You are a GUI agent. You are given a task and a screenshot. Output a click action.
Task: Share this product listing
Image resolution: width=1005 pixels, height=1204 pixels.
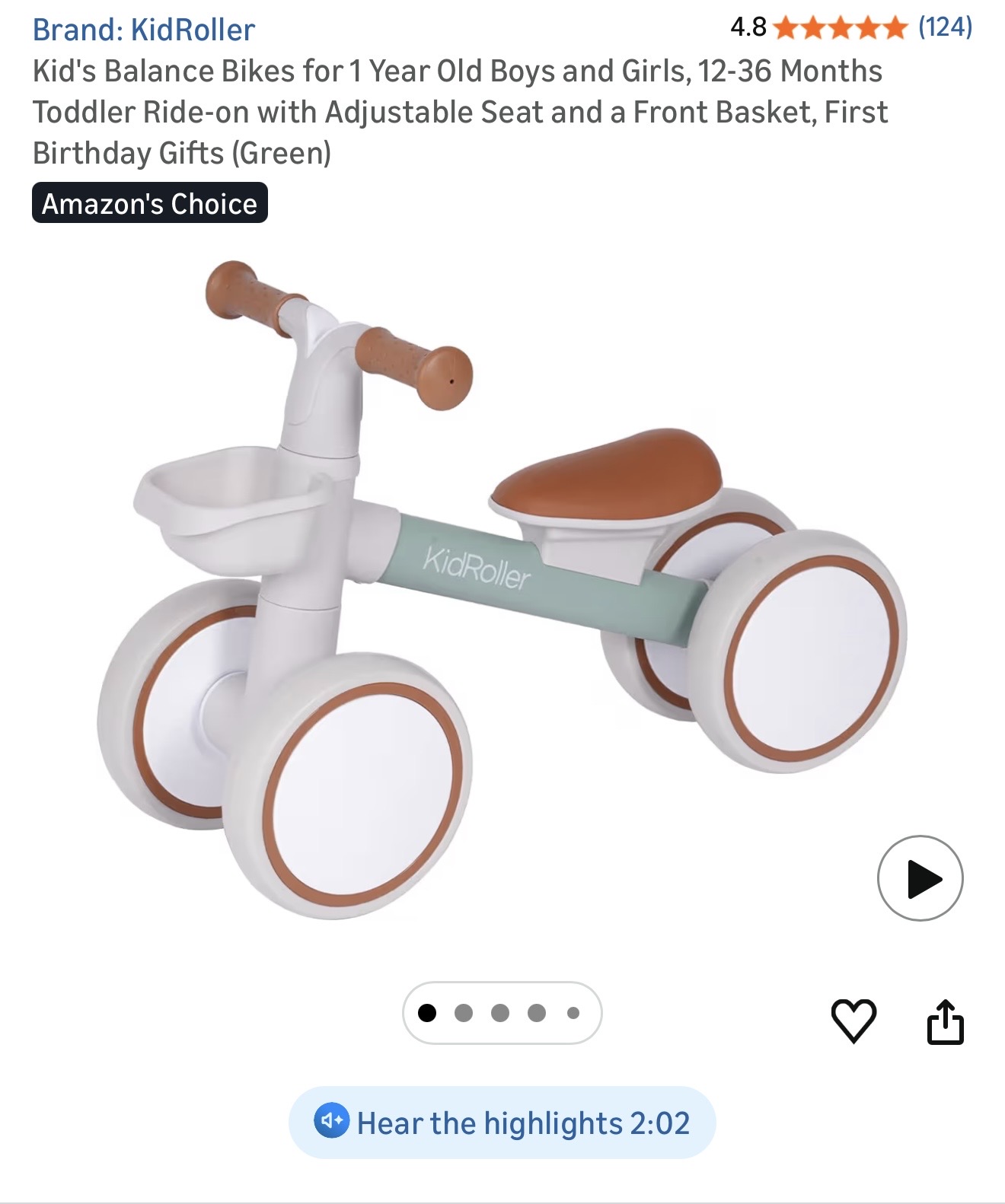[x=945, y=1021]
